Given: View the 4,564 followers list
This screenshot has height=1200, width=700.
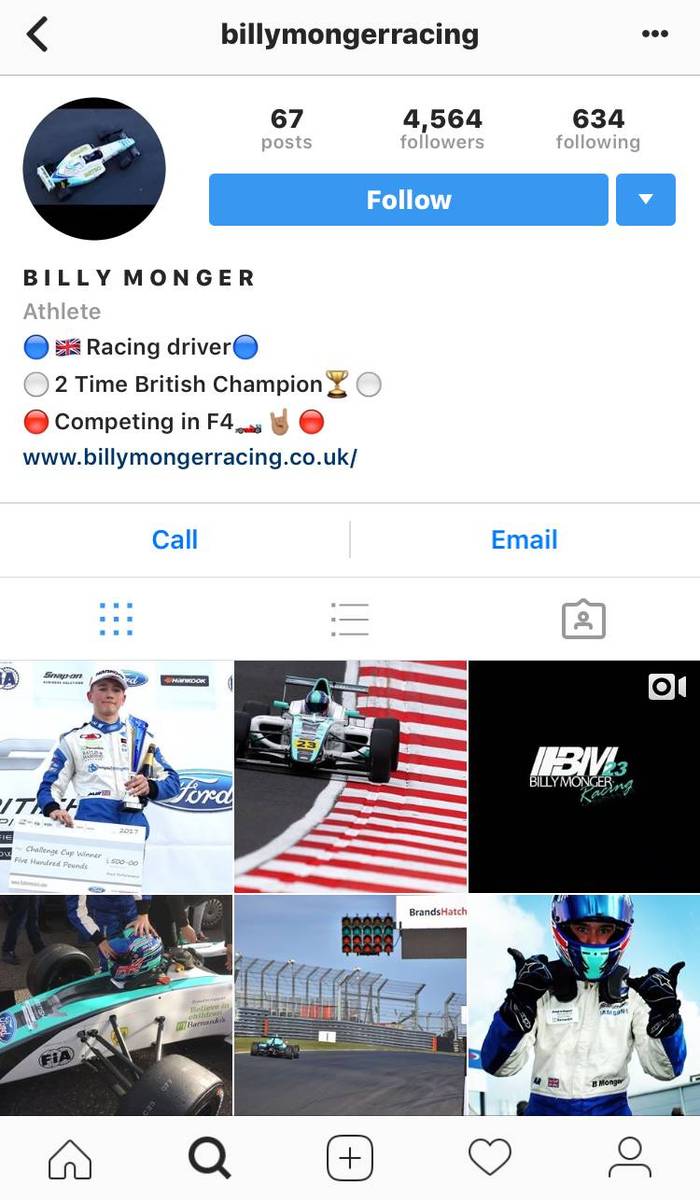Looking at the screenshot, I should tap(442, 129).
